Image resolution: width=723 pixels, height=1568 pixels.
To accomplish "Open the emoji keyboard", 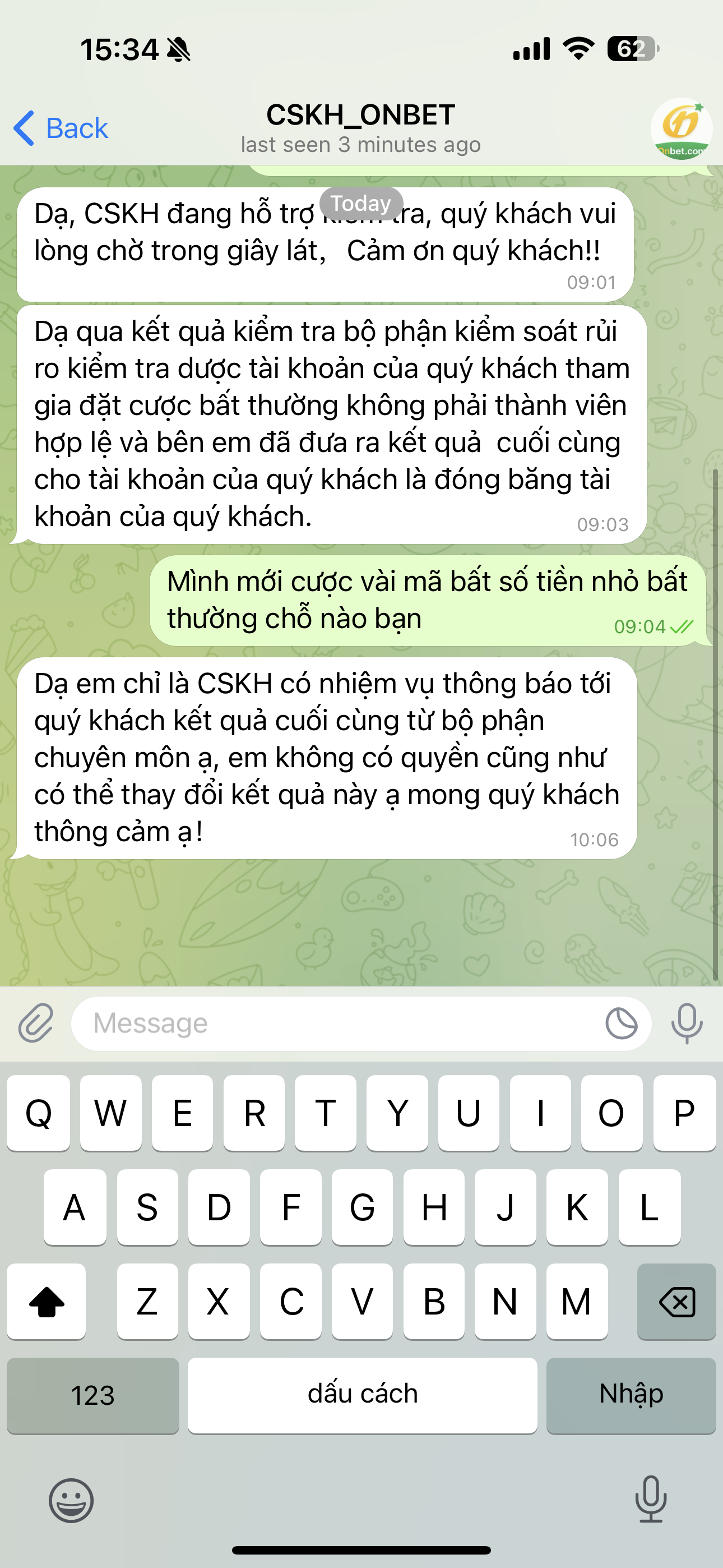I will coord(71,1500).
